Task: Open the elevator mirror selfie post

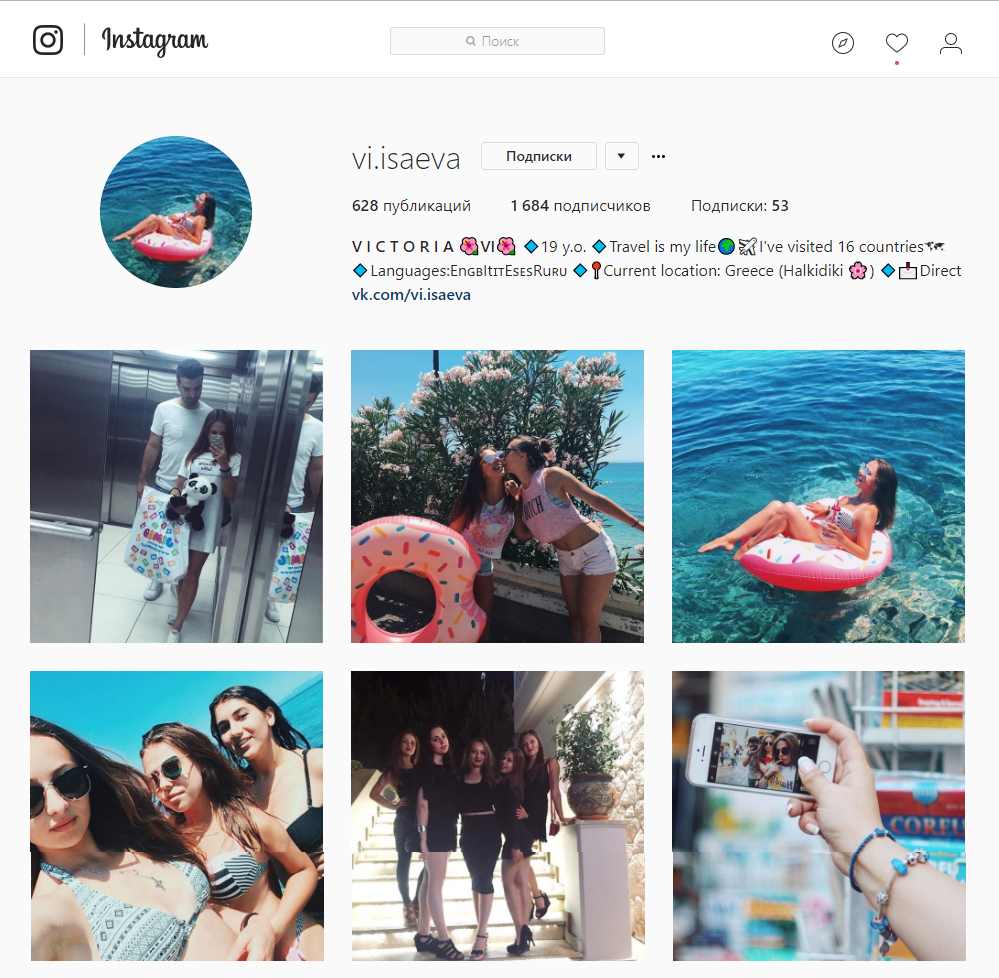Action: tap(176, 496)
